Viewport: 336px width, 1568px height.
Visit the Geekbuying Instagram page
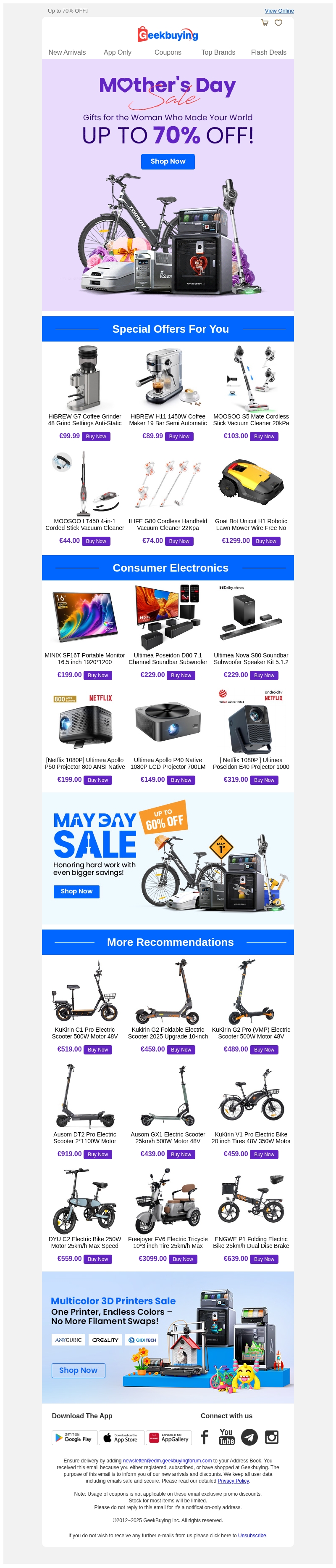coord(272,1437)
